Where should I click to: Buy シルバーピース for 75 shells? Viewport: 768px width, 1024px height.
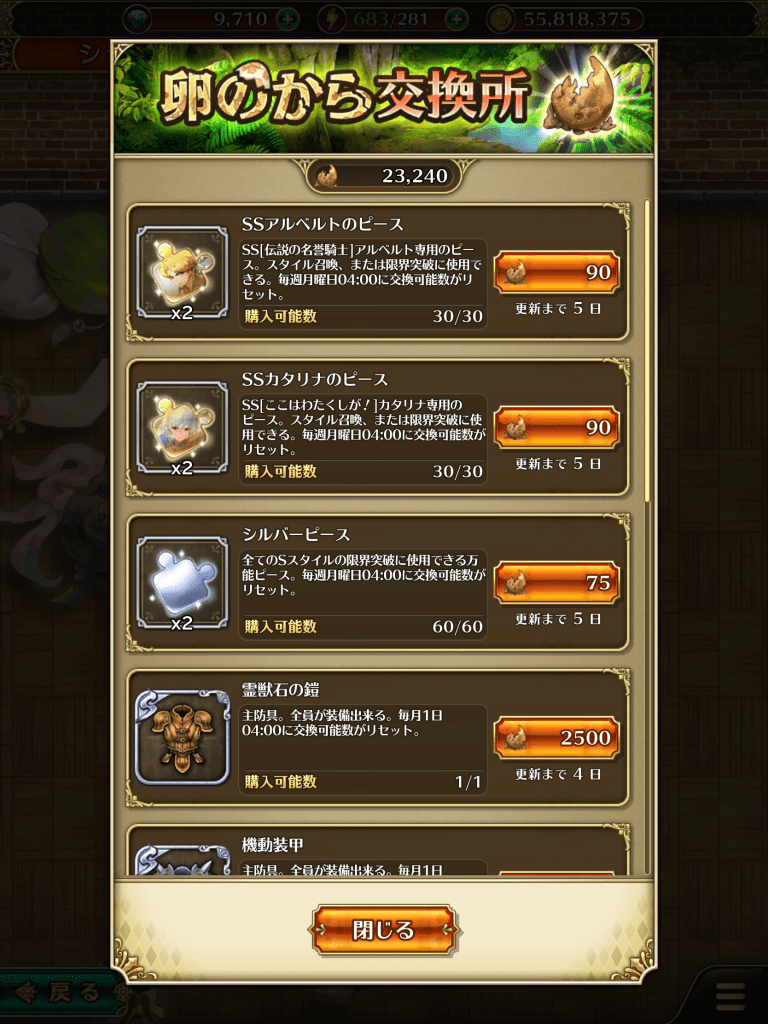tap(557, 583)
